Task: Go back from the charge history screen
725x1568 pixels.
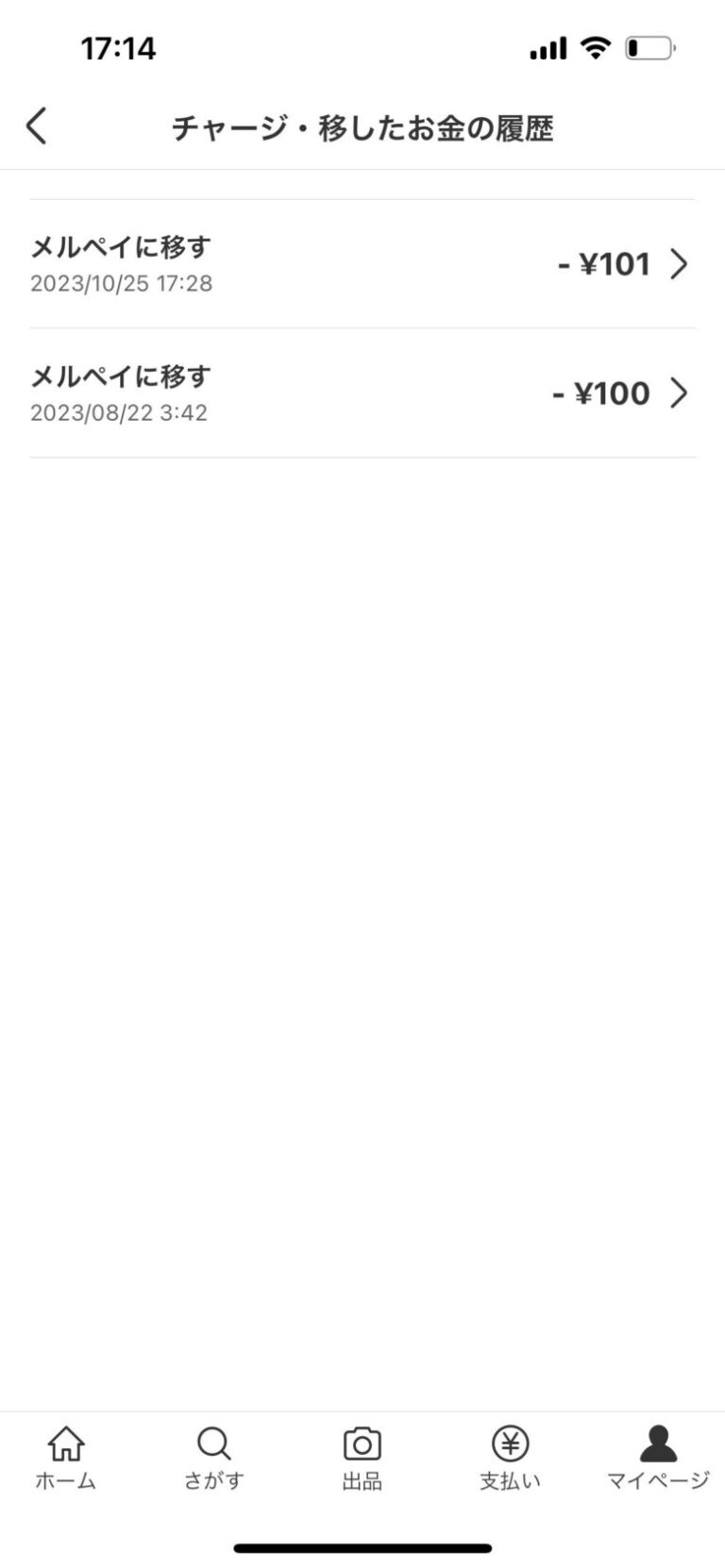Action: [37, 125]
